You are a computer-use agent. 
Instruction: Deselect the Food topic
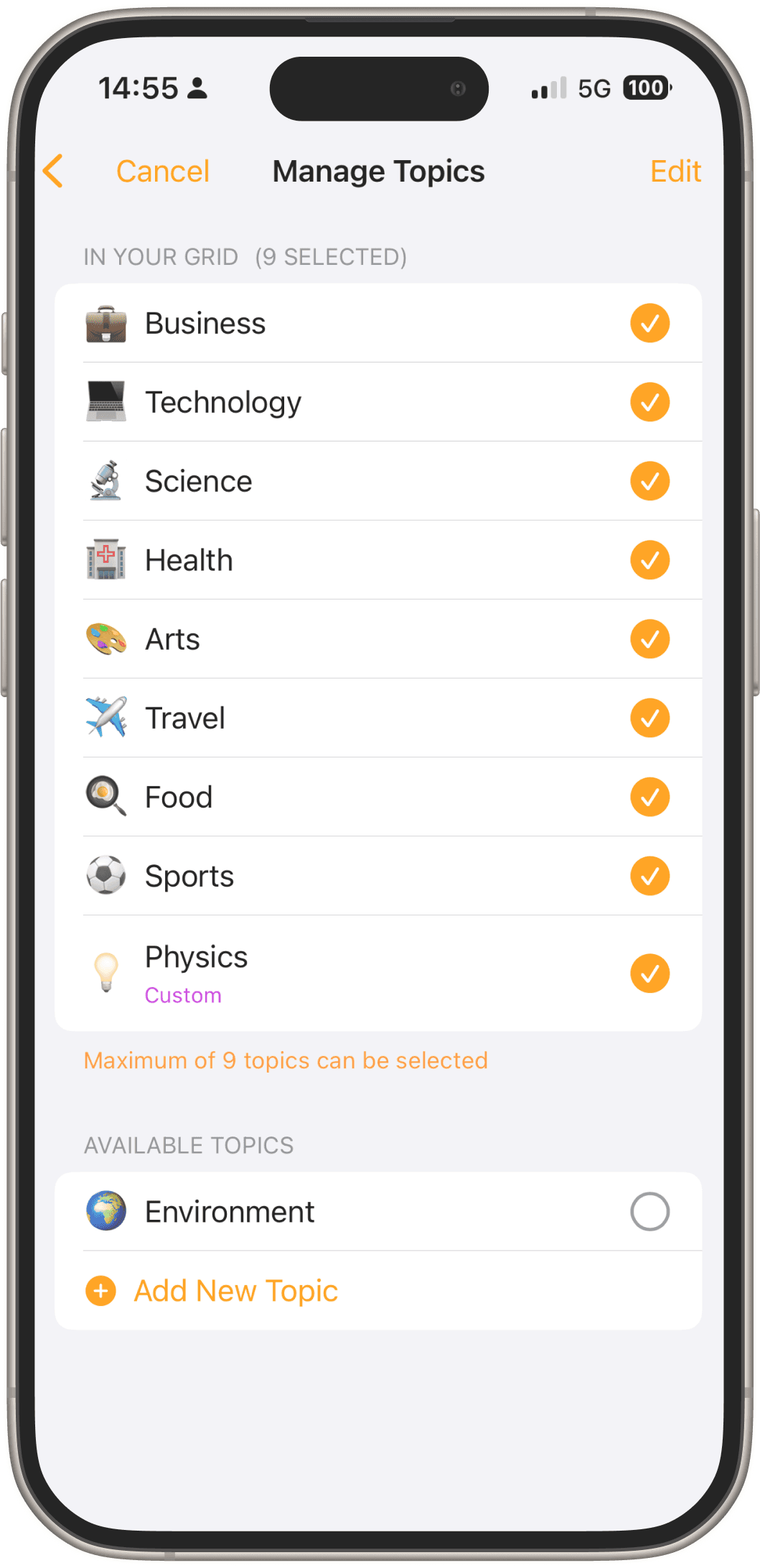coord(649,798)
